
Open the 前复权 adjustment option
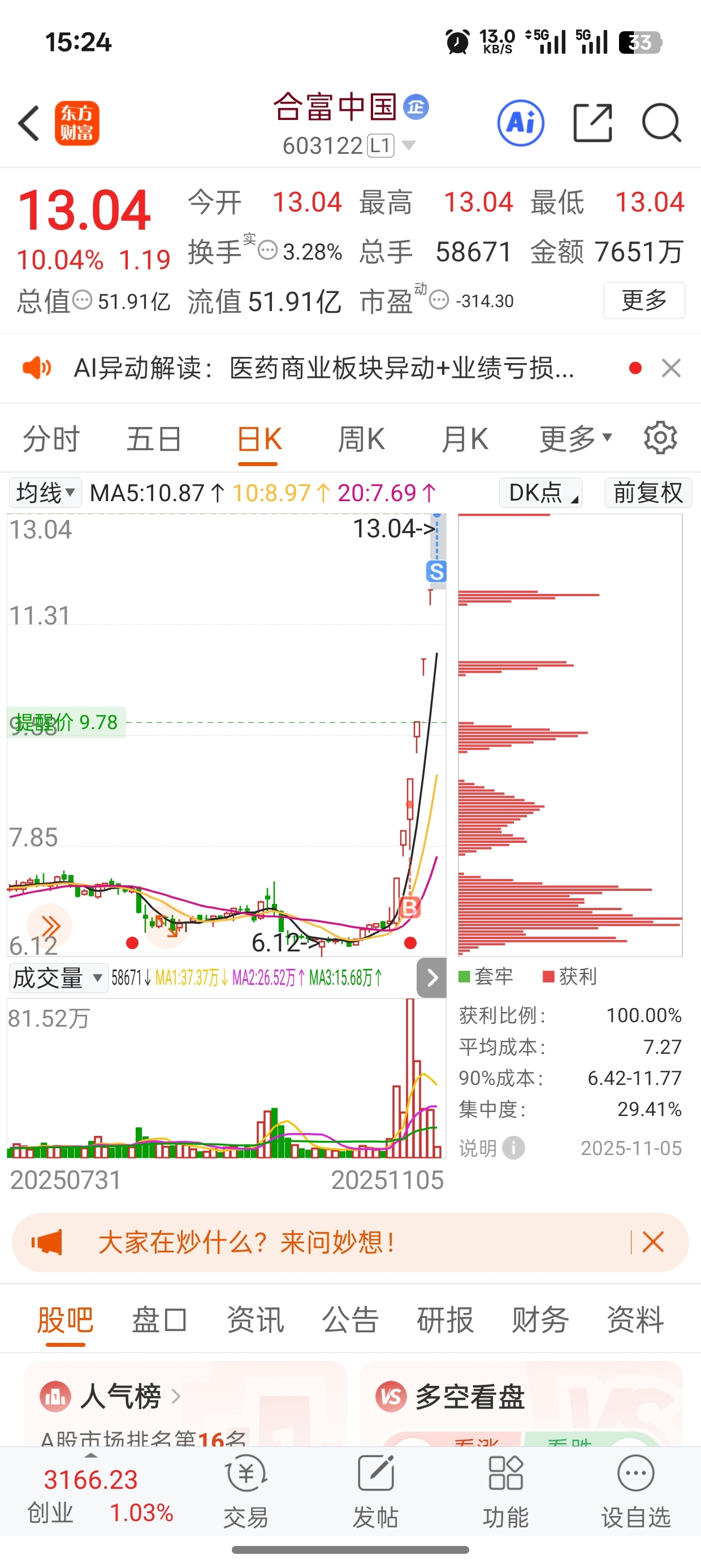[648, 493]
